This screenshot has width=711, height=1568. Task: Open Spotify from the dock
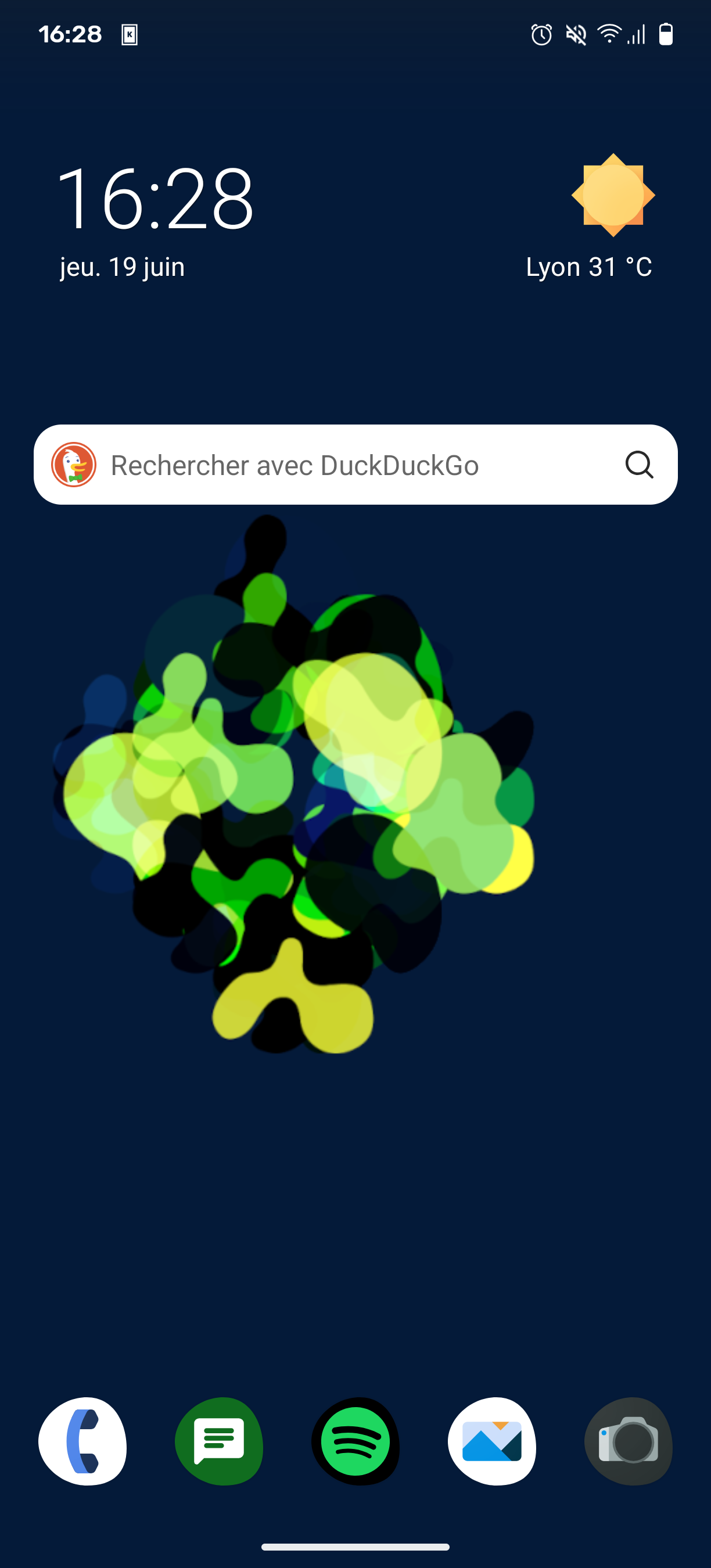[355, 1441]
